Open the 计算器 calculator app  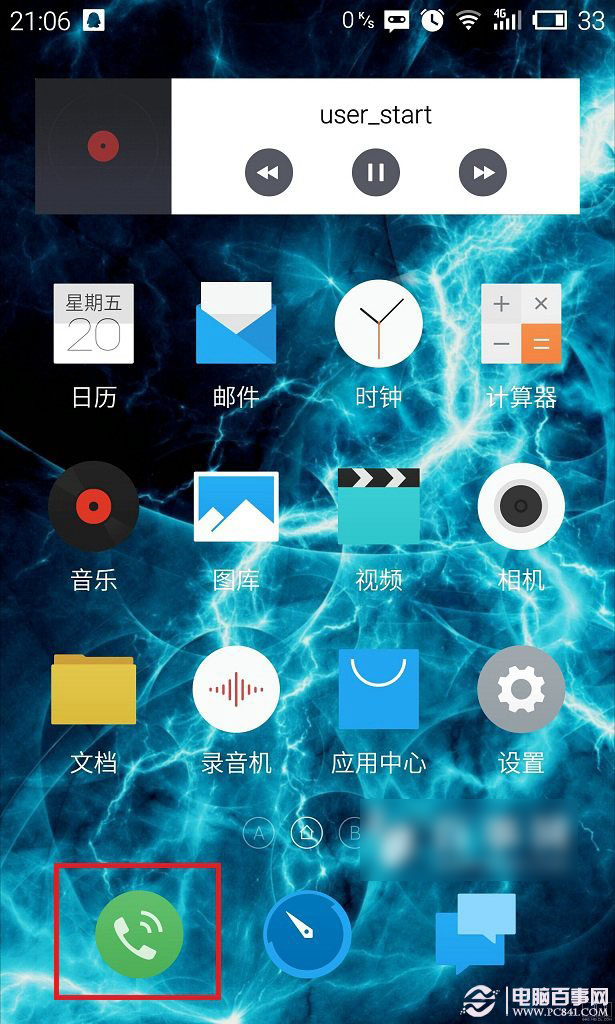tap(520, 324)
